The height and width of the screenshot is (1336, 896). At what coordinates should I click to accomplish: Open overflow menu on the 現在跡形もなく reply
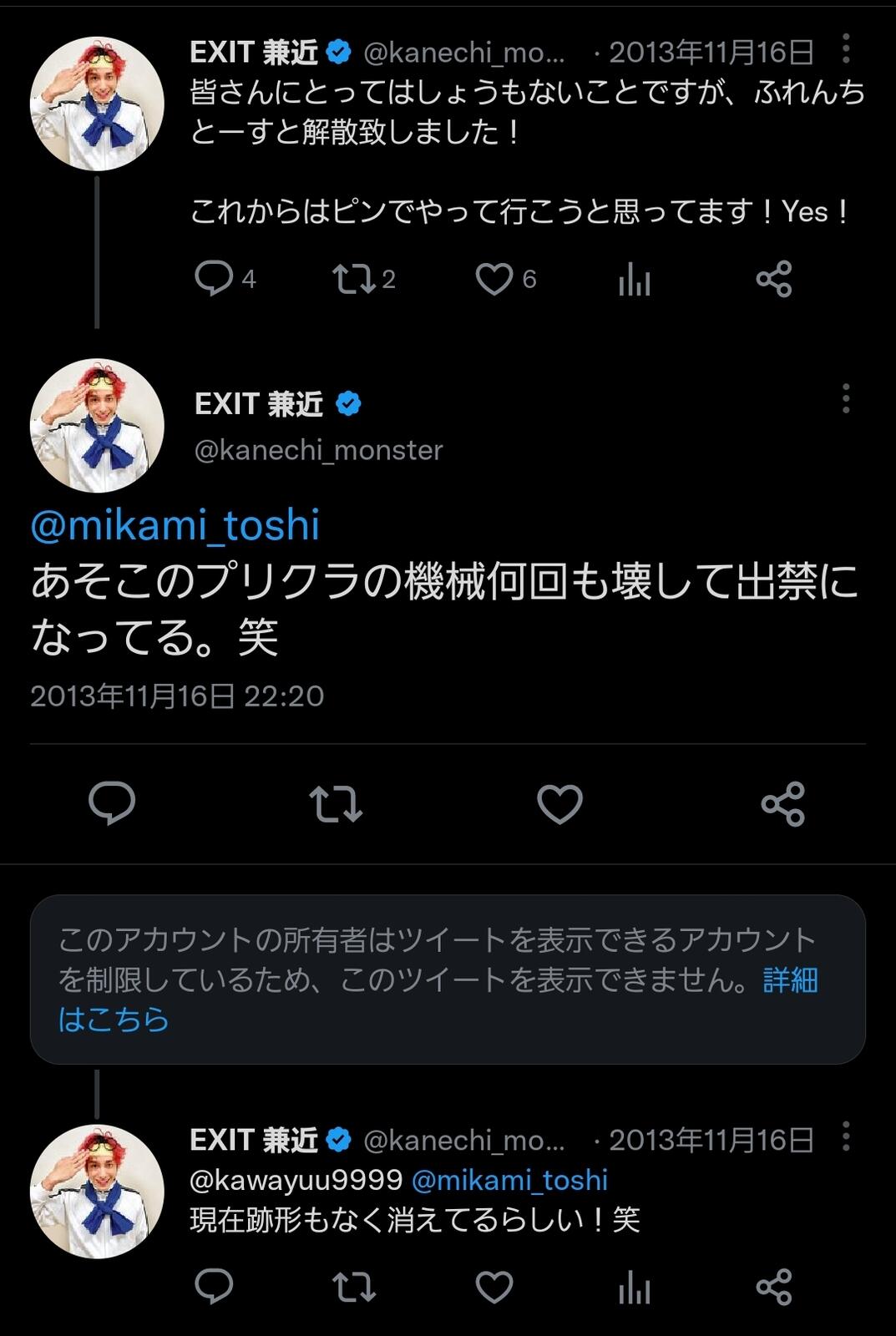[845, 1136]
